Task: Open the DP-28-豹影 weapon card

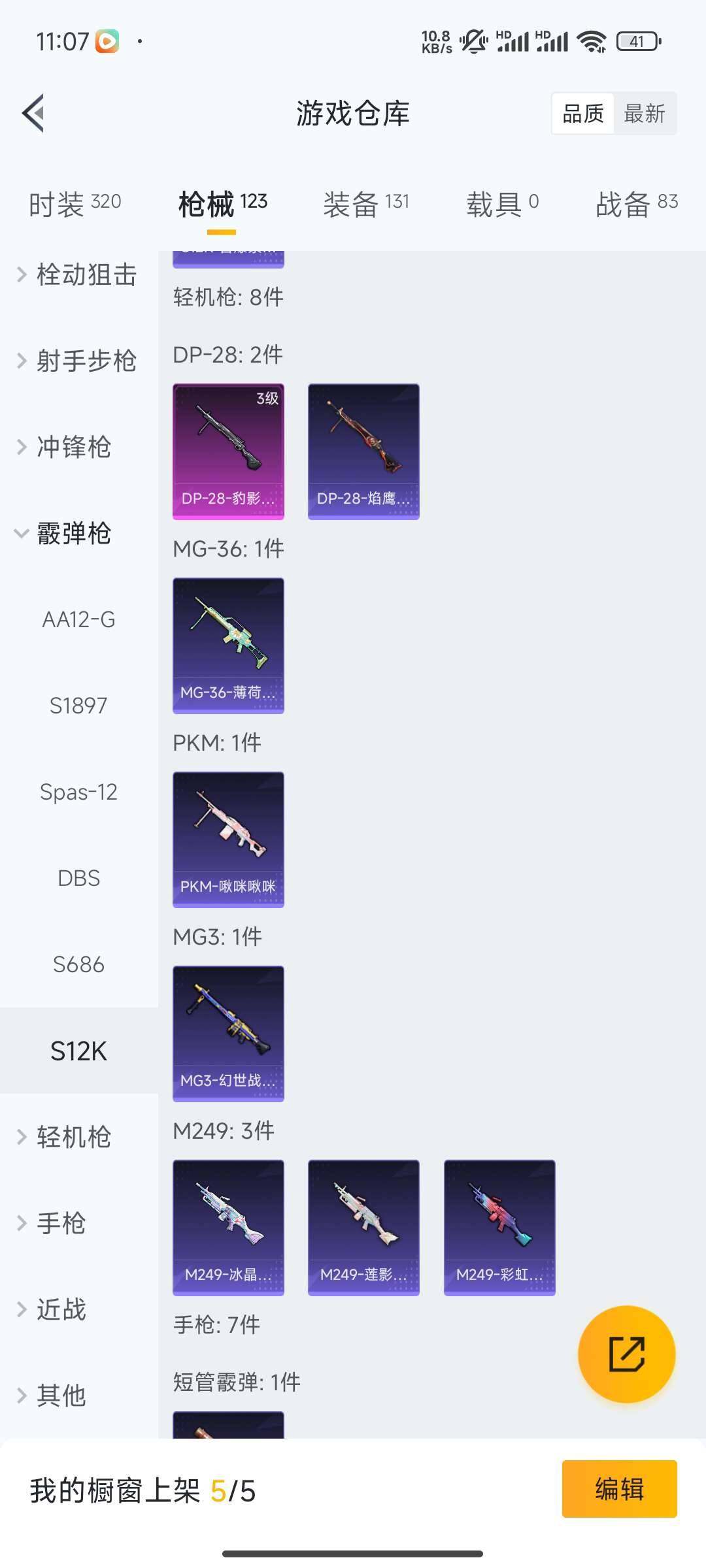Action: (x=227, y=449)
